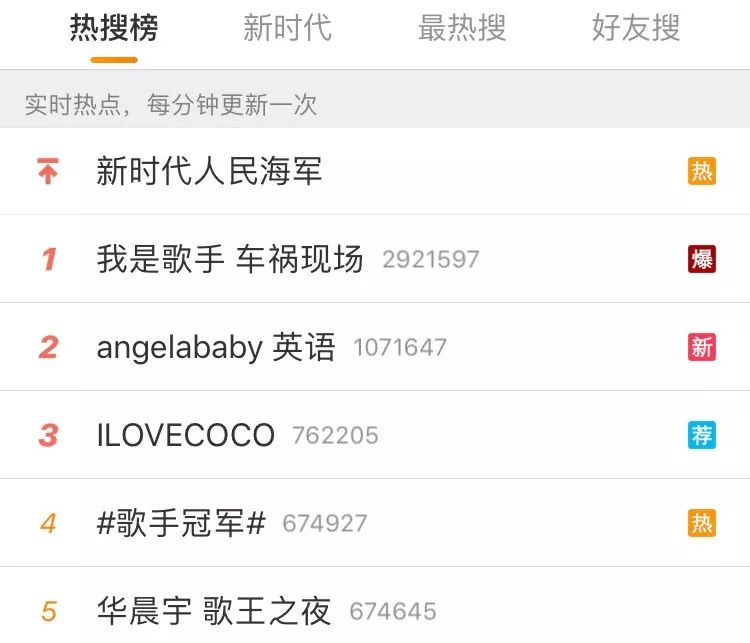Open the 好友搜 tab
The height and width of the screenshot is (643, 750).
(636, 28)
